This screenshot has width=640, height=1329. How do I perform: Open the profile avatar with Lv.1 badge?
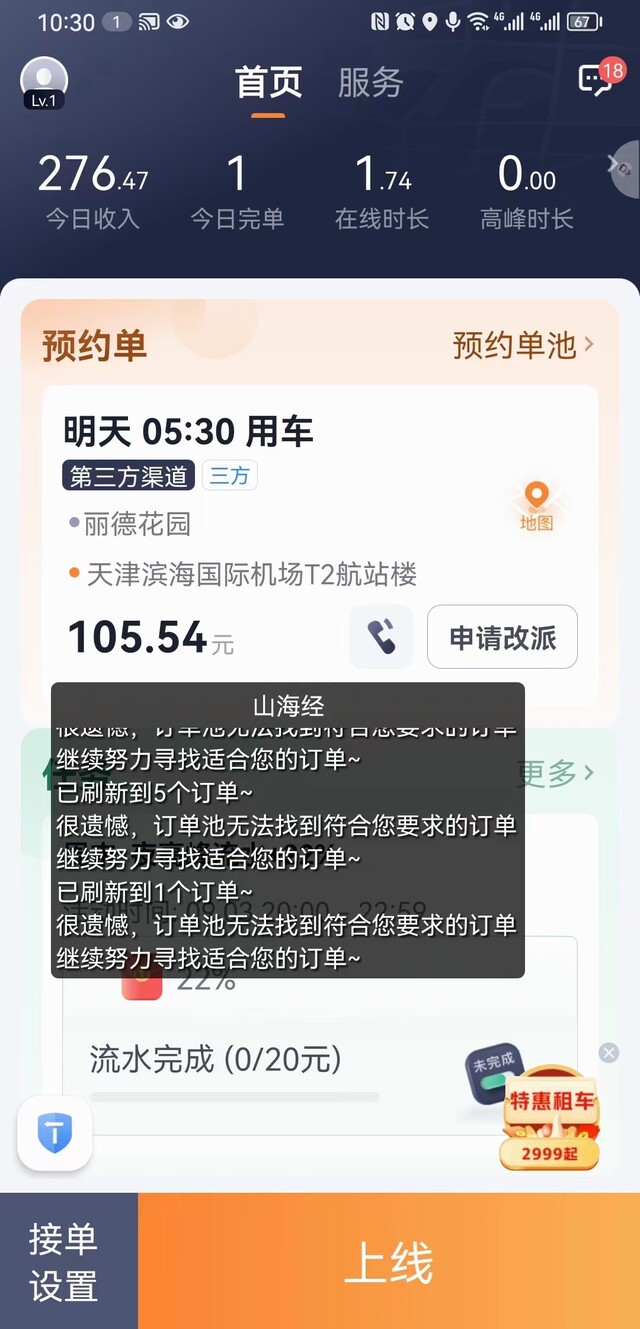(44, 83)
